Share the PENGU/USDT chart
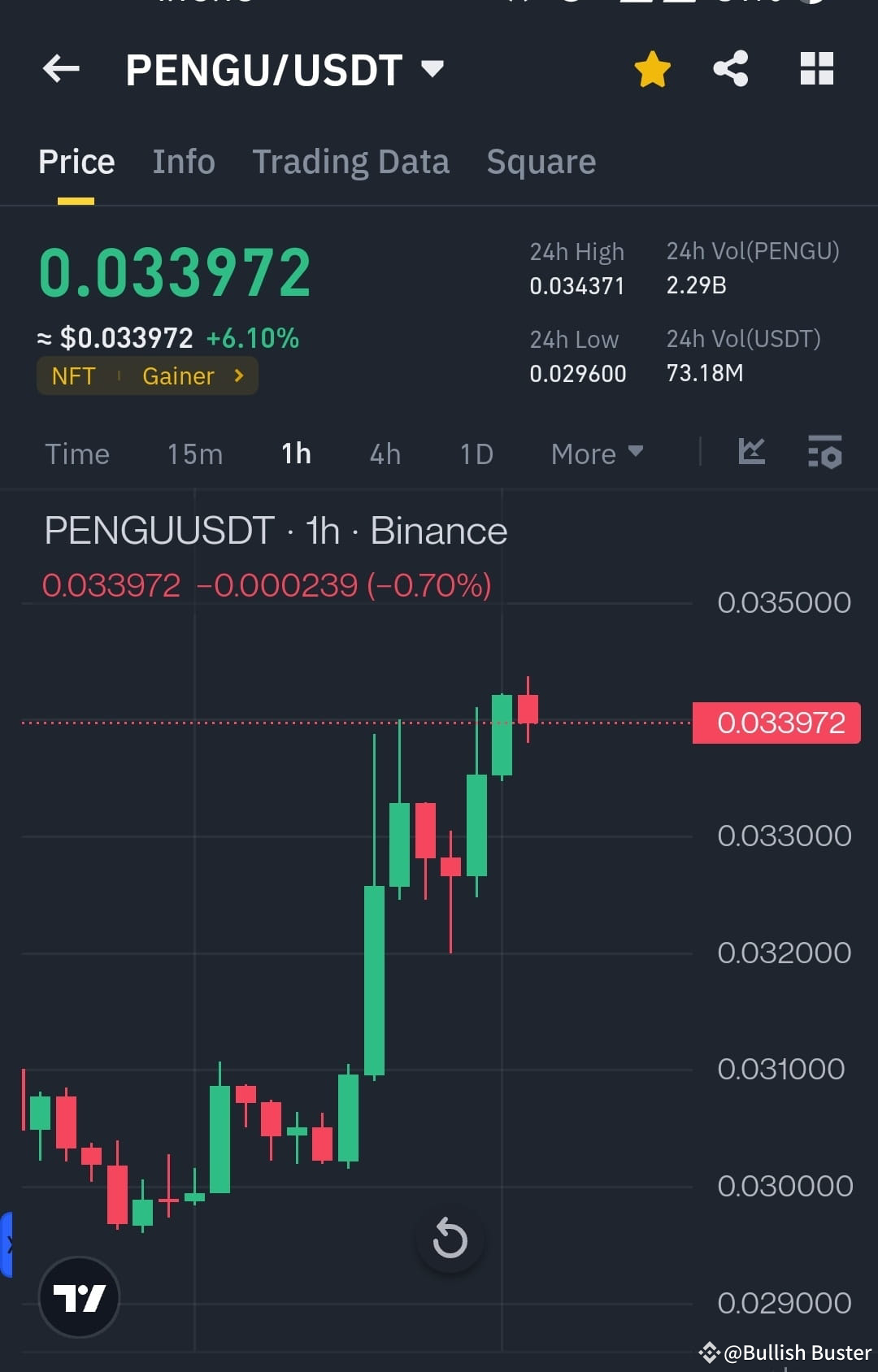Viewport: 878px width, 1372px height. pos(730,69)
